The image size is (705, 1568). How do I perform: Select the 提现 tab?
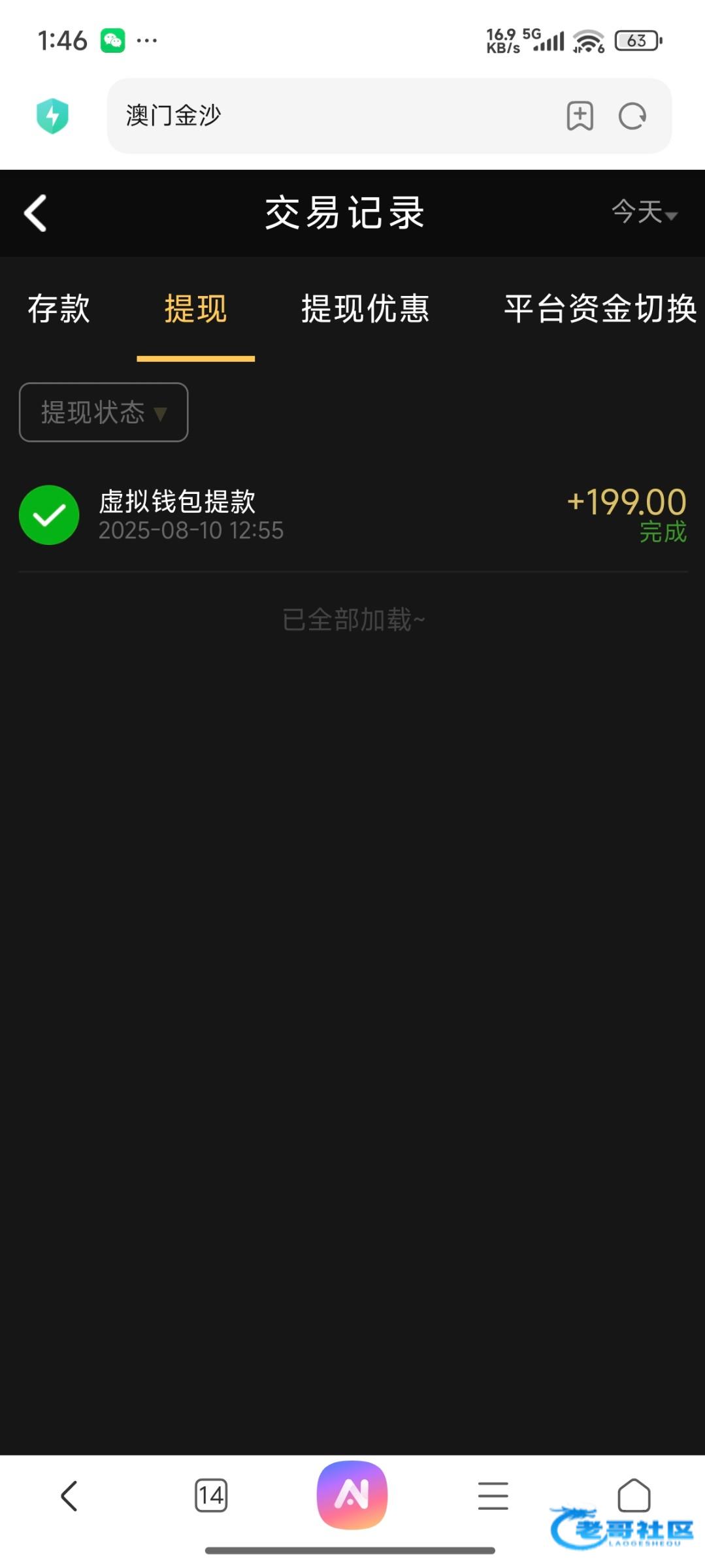[x=195, y=308]
